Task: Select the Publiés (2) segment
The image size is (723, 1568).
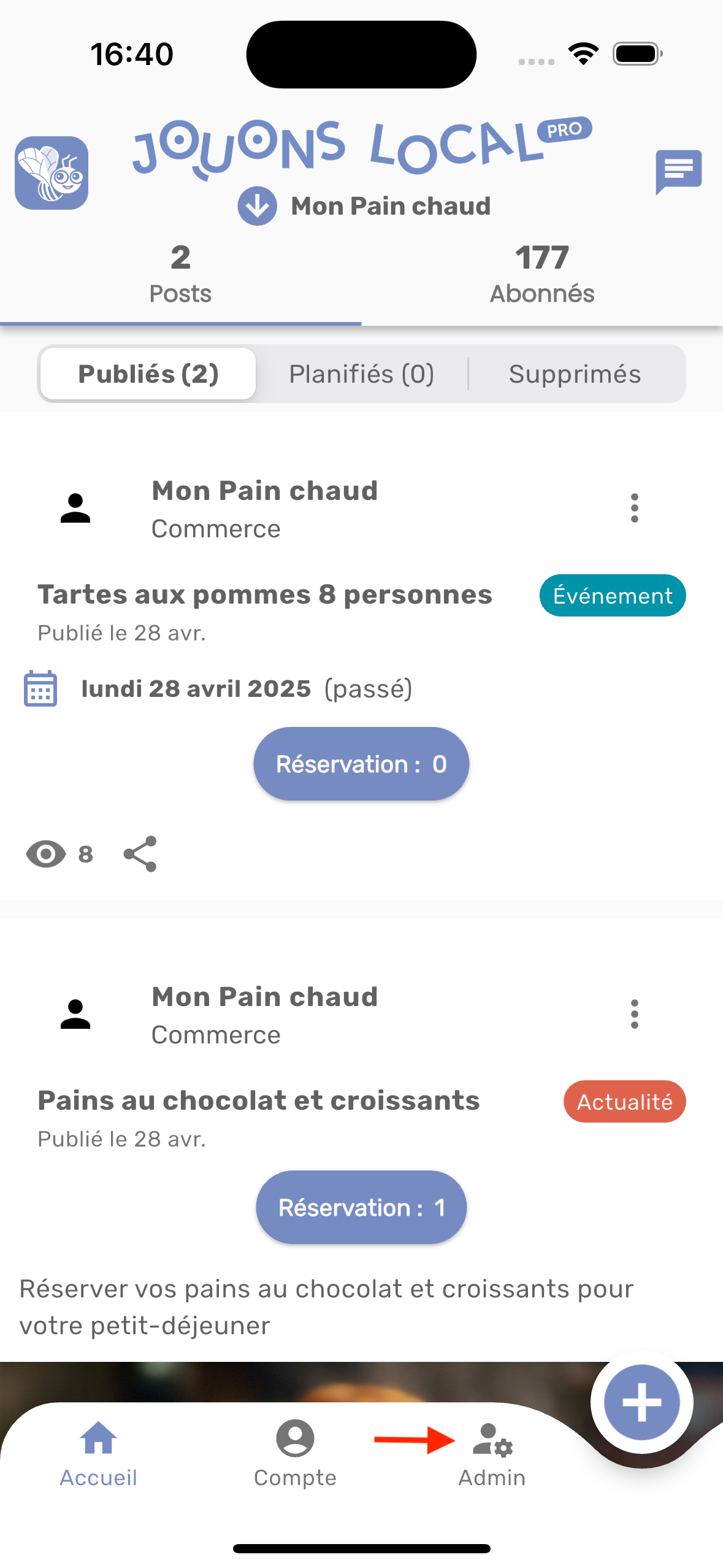Action: point(148,374)
